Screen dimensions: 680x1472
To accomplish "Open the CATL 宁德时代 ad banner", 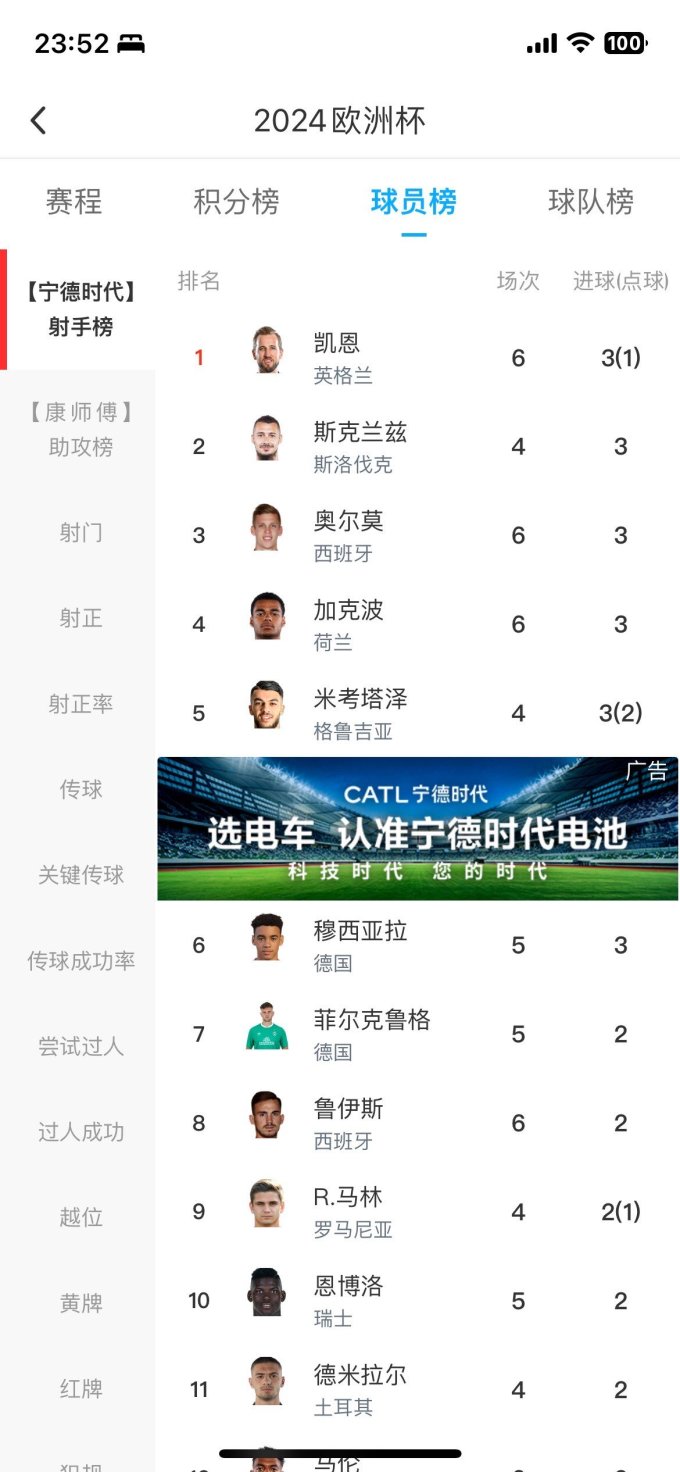I will point(418,829).
